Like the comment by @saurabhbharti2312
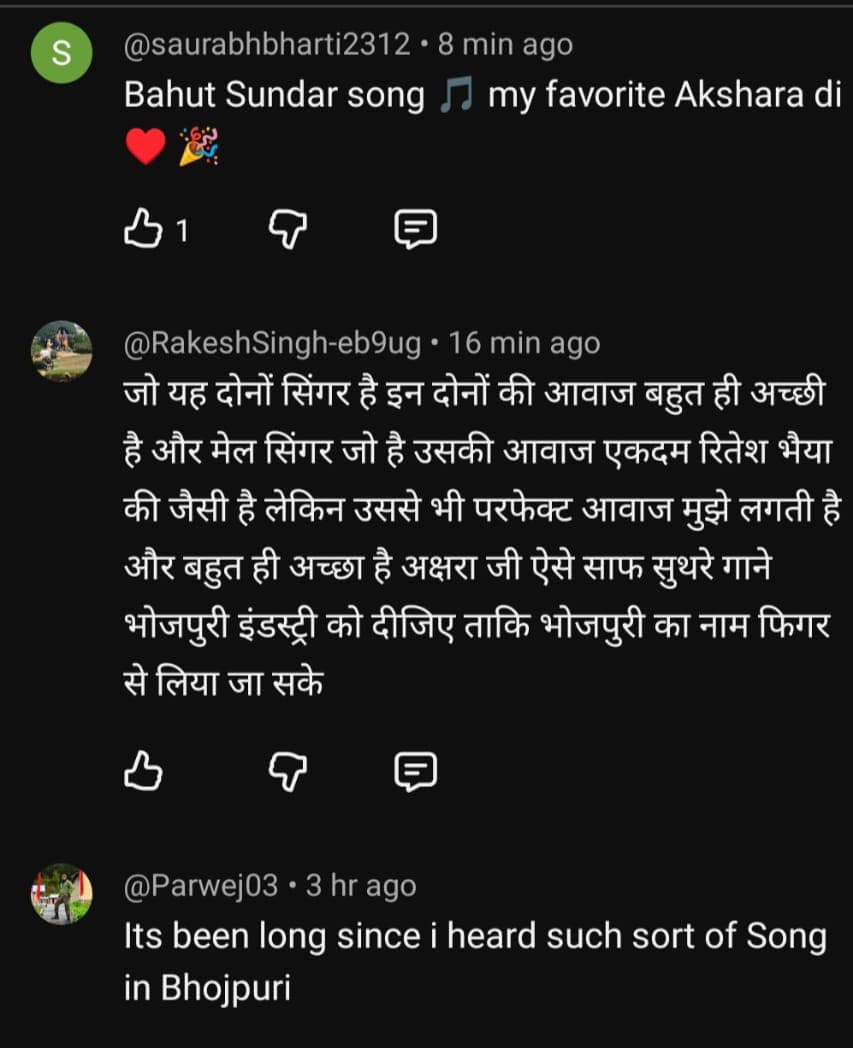Image resolution: width=853 pixels, height=1048 pixels. [x=142, y=231]
